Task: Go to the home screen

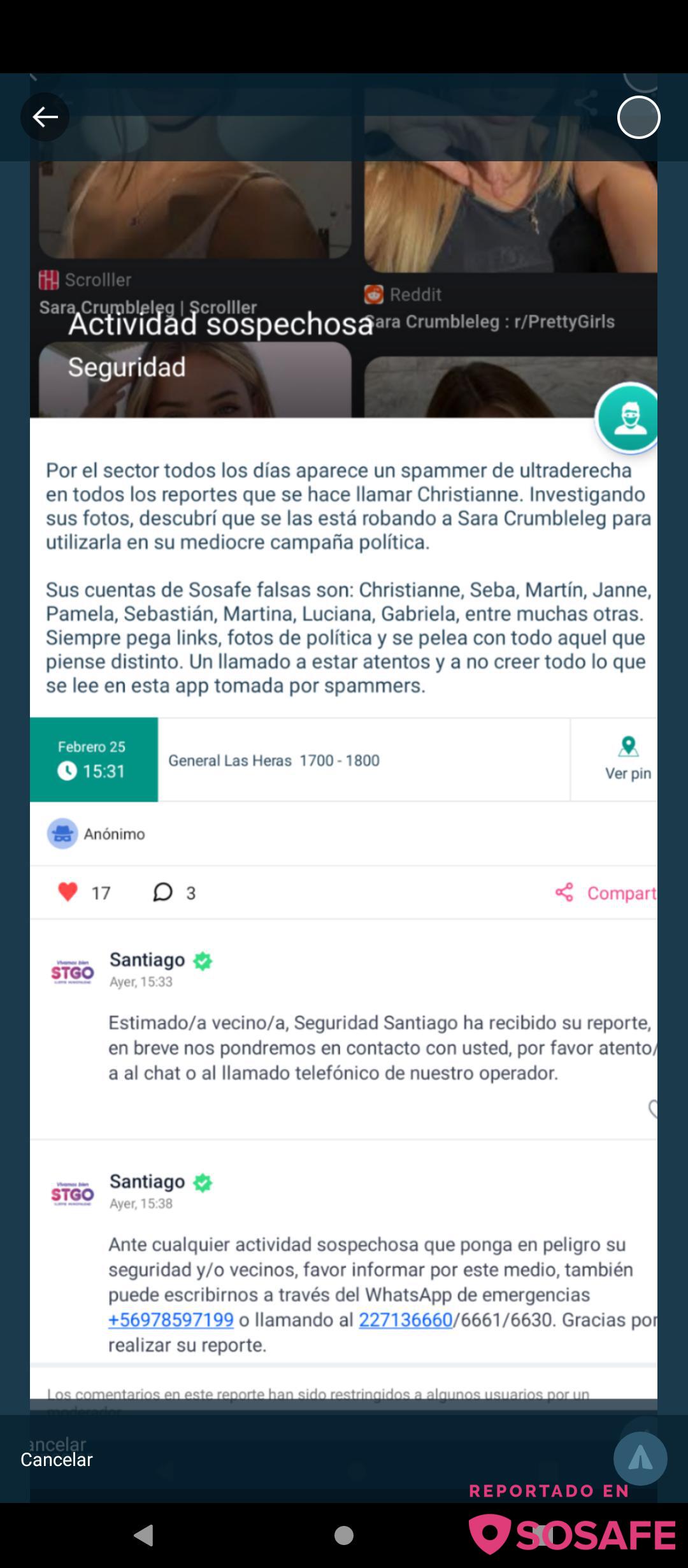Action: 344,1535
